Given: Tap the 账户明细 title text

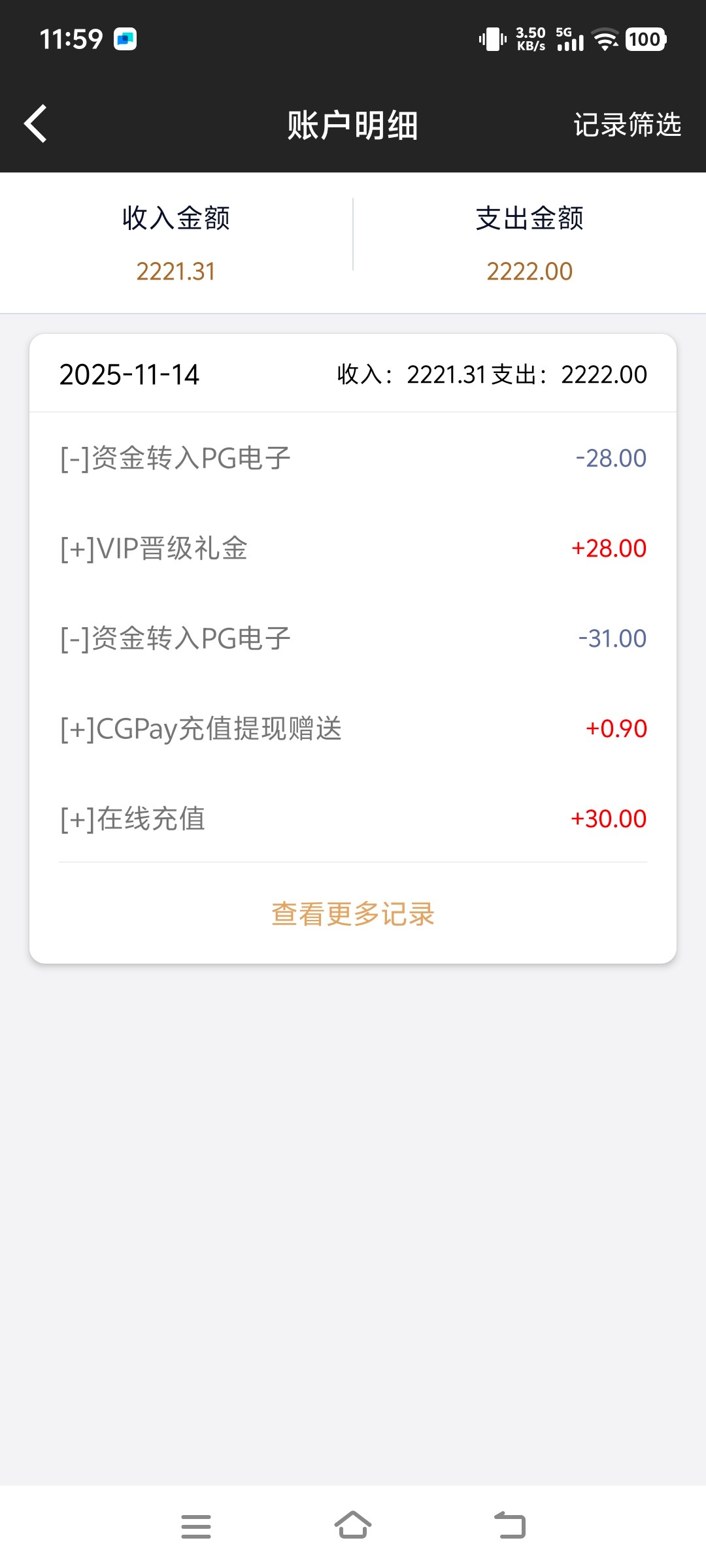Looking at the screenshot, I should (x=352, y=125).
